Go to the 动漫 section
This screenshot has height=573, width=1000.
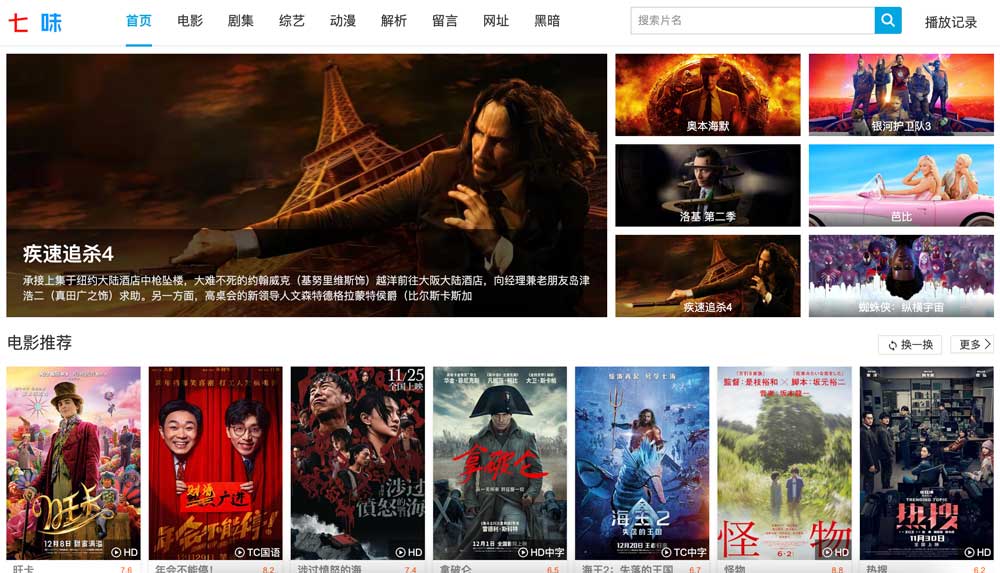pyautogui.click(x=343, y=21)
